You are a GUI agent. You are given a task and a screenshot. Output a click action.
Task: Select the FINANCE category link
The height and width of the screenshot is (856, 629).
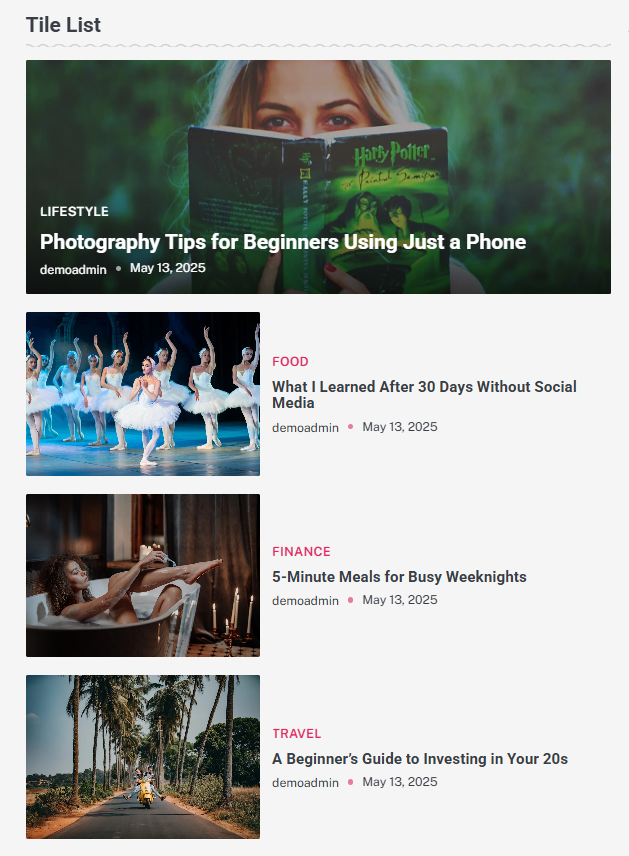coord(301,551)
